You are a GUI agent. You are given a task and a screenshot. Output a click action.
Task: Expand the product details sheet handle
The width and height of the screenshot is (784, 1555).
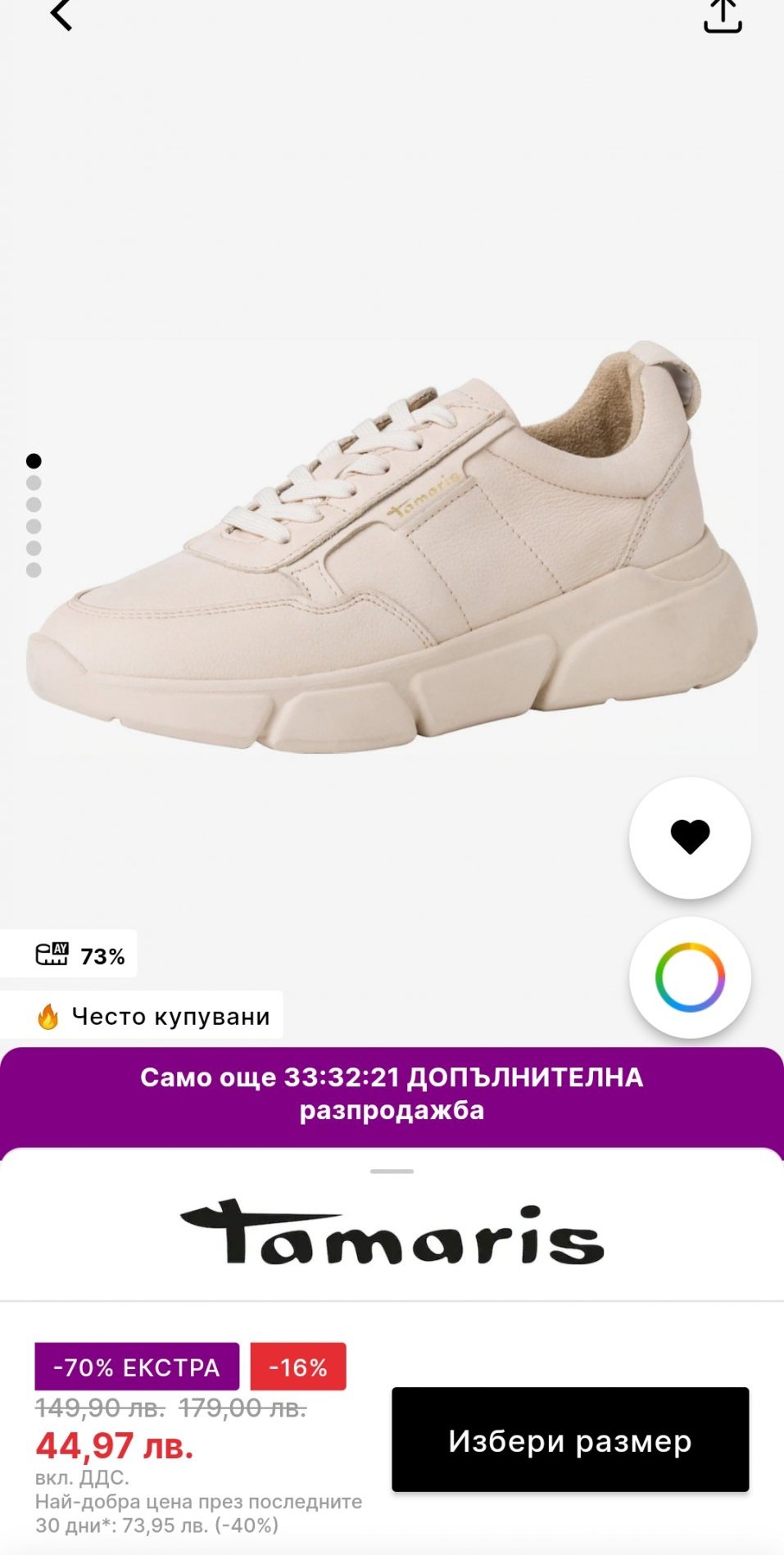tap(392, 1172)
